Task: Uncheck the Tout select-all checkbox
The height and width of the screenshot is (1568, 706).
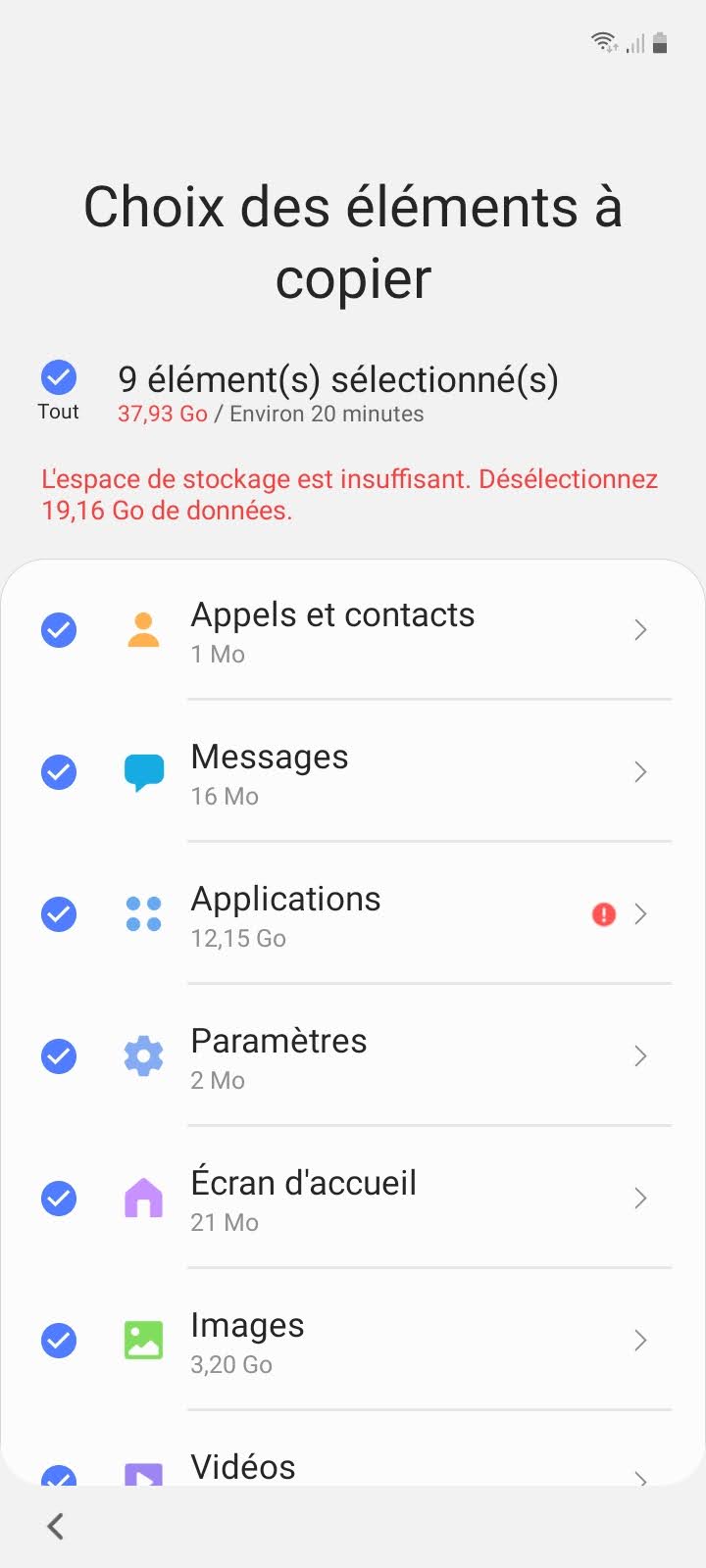Action: point(59,377)
